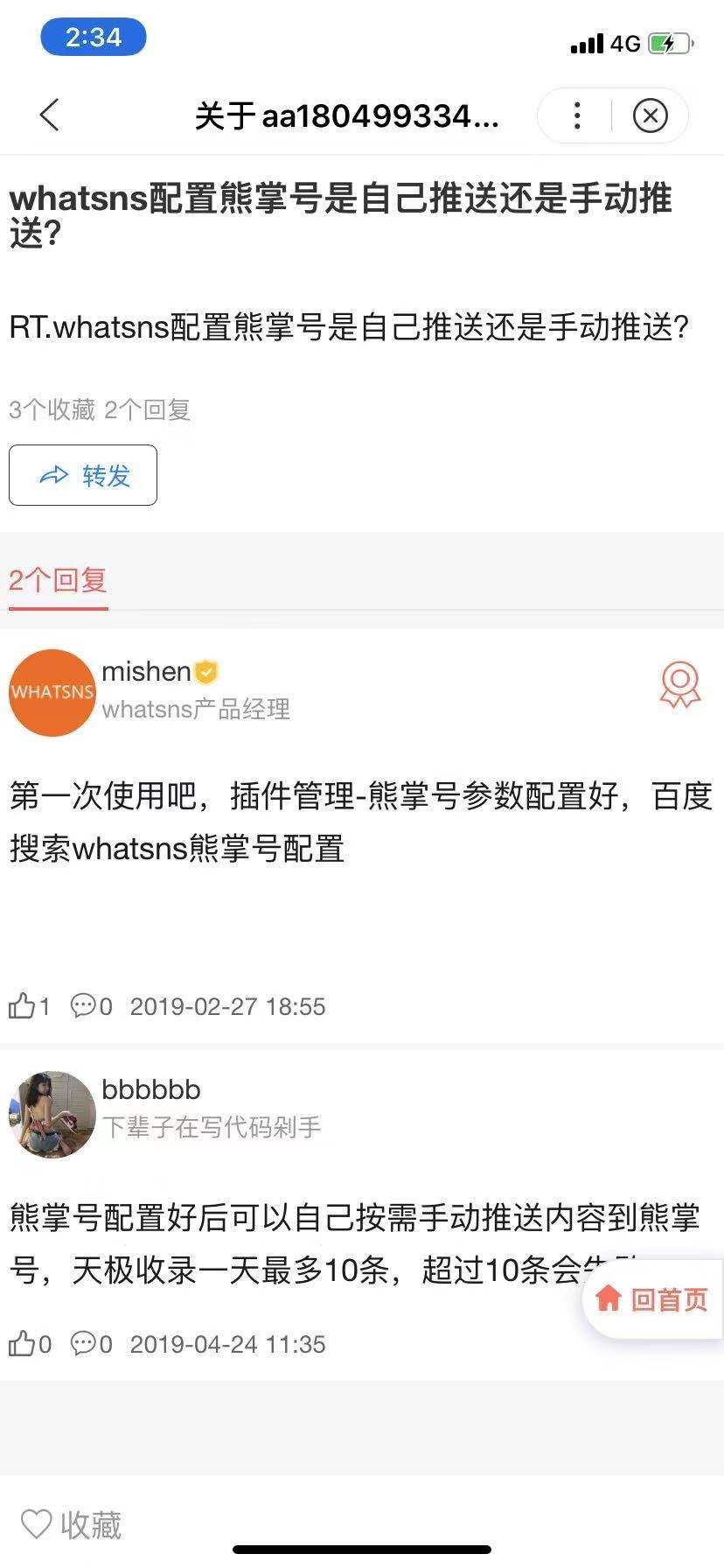Comment on bbbbbb's reply
This screenshot has width=724, height=1568.
tap(91, 1344)
